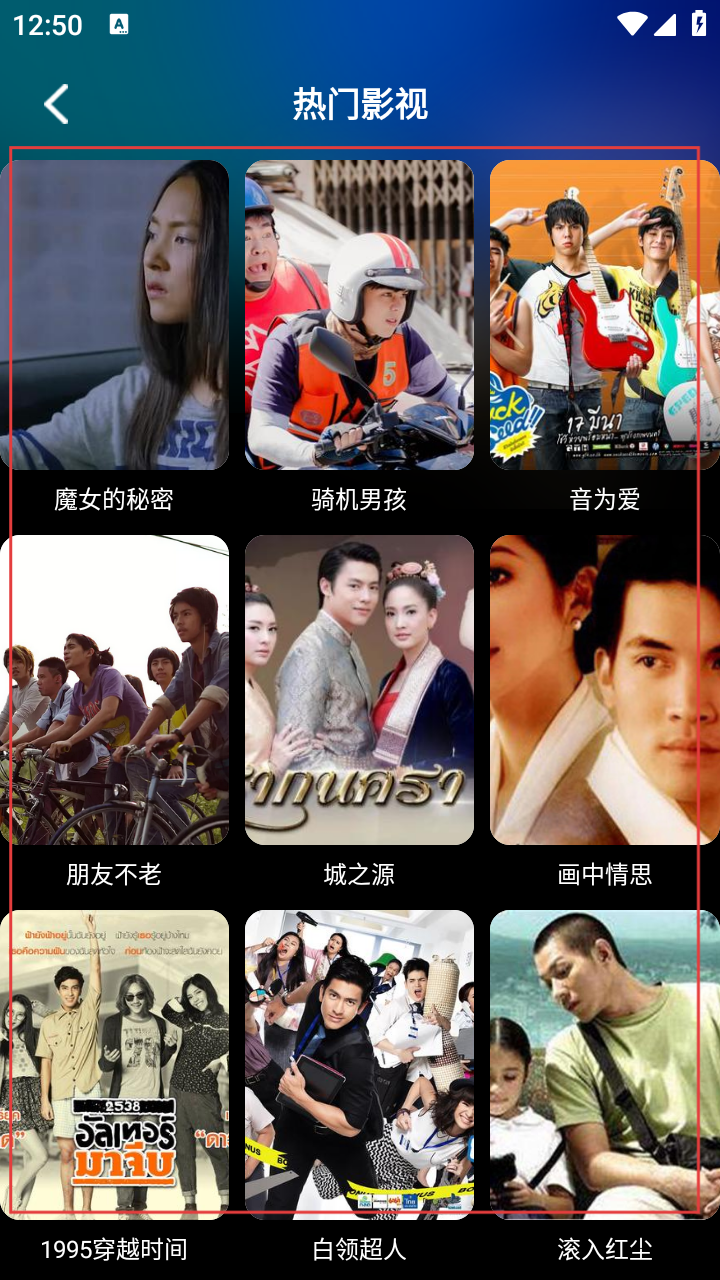This screenshot has width=720, height=1280.
Task: View the film 白领超人
Action: click(359, 1065)
